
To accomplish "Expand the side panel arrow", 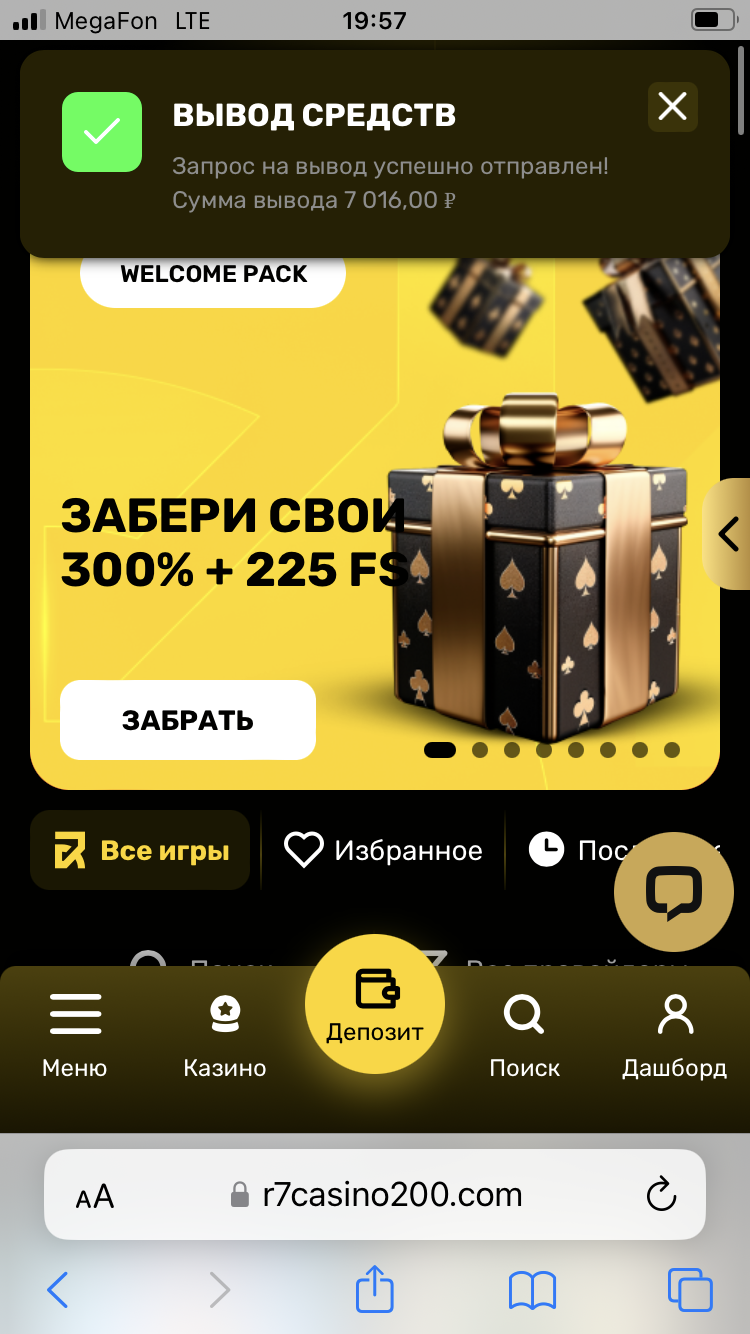I will 728,534.
